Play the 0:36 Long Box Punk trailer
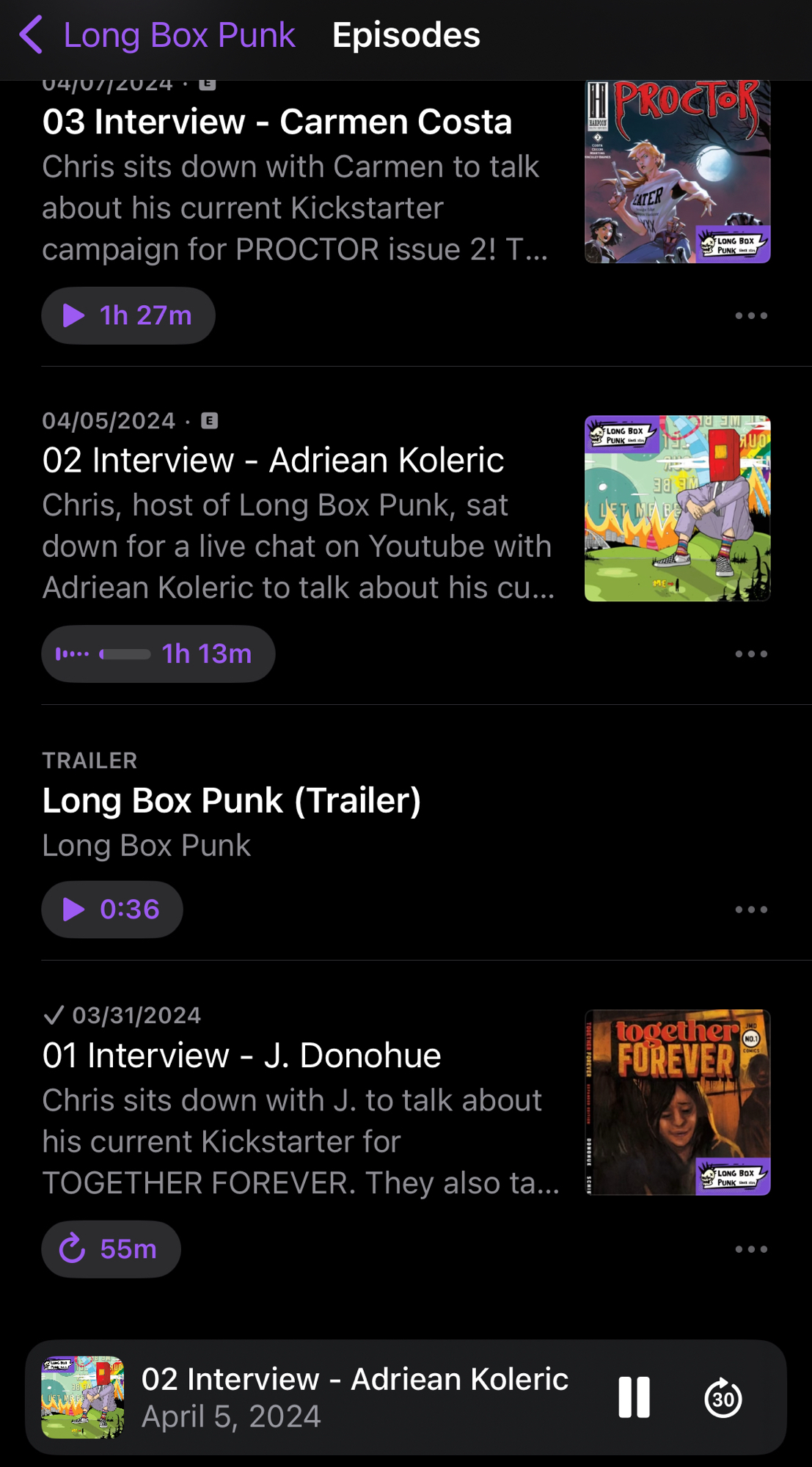The height and width of the screenshot is (1467, 812). [112, 910]
